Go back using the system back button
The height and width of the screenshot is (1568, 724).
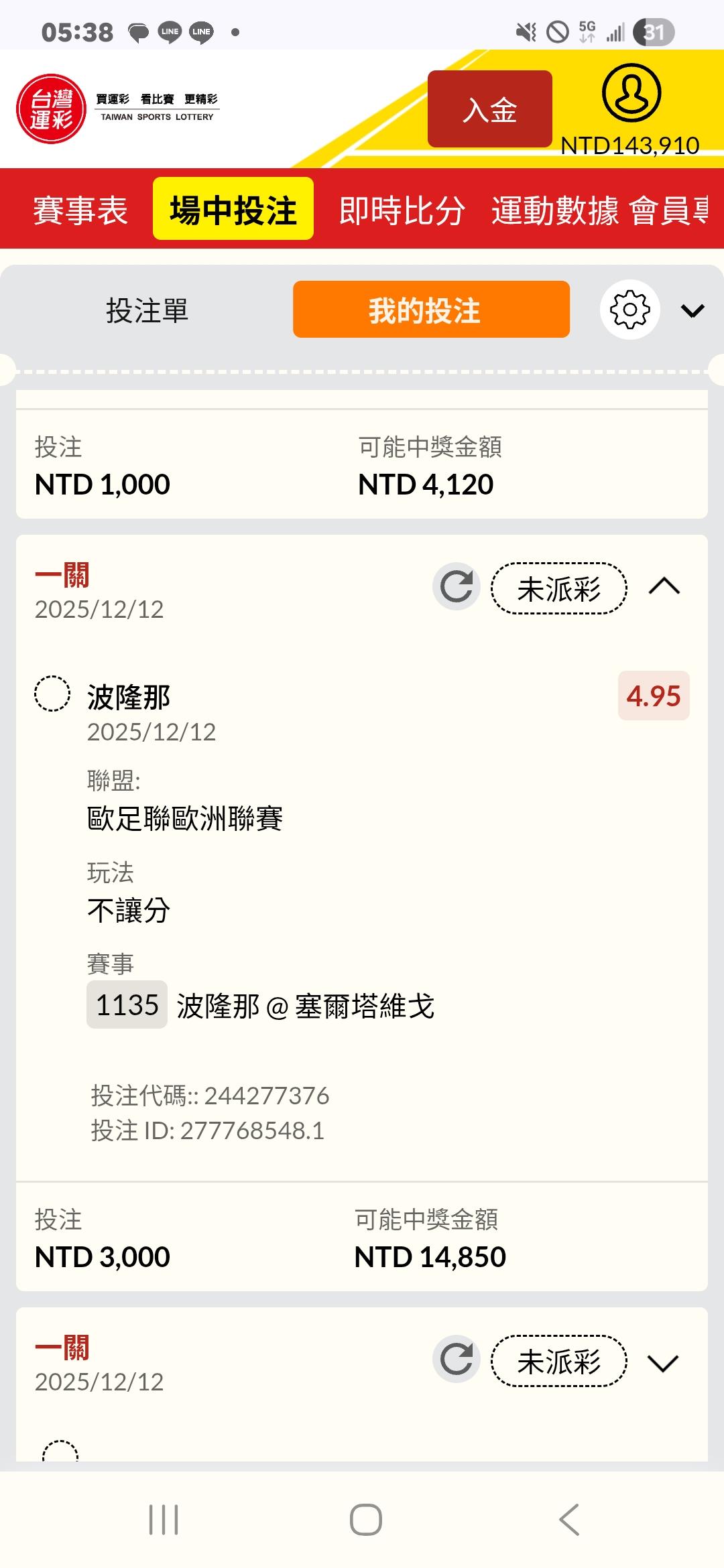coord(568,1519)
